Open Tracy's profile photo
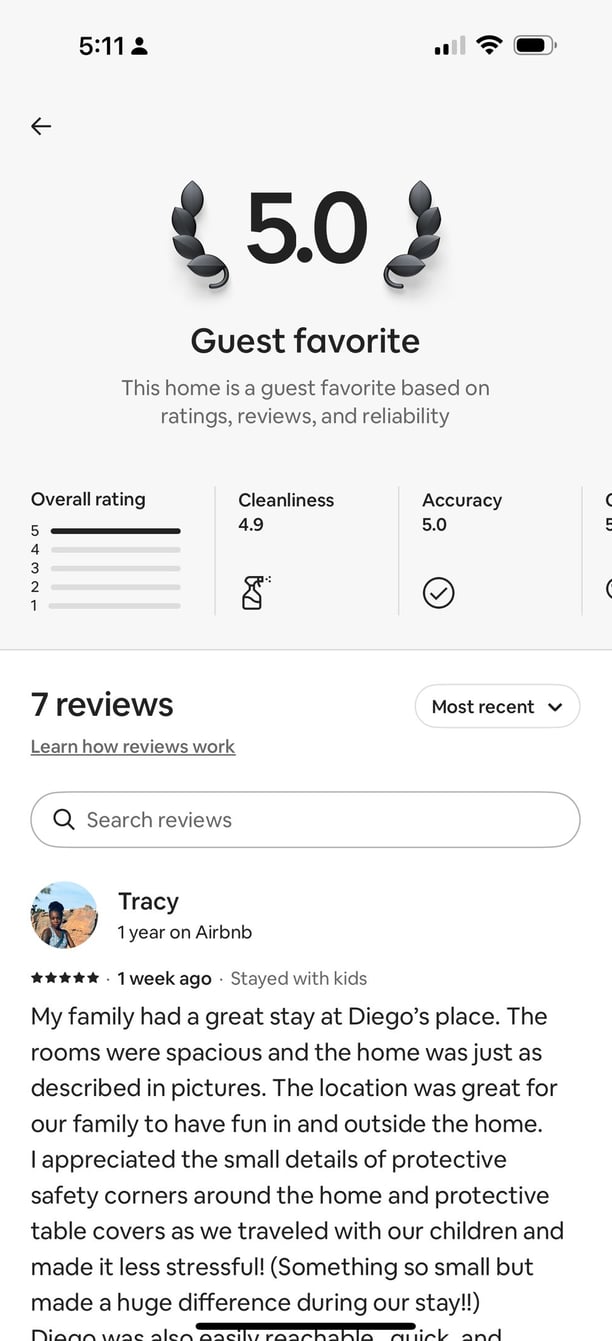 pos(65,914)
